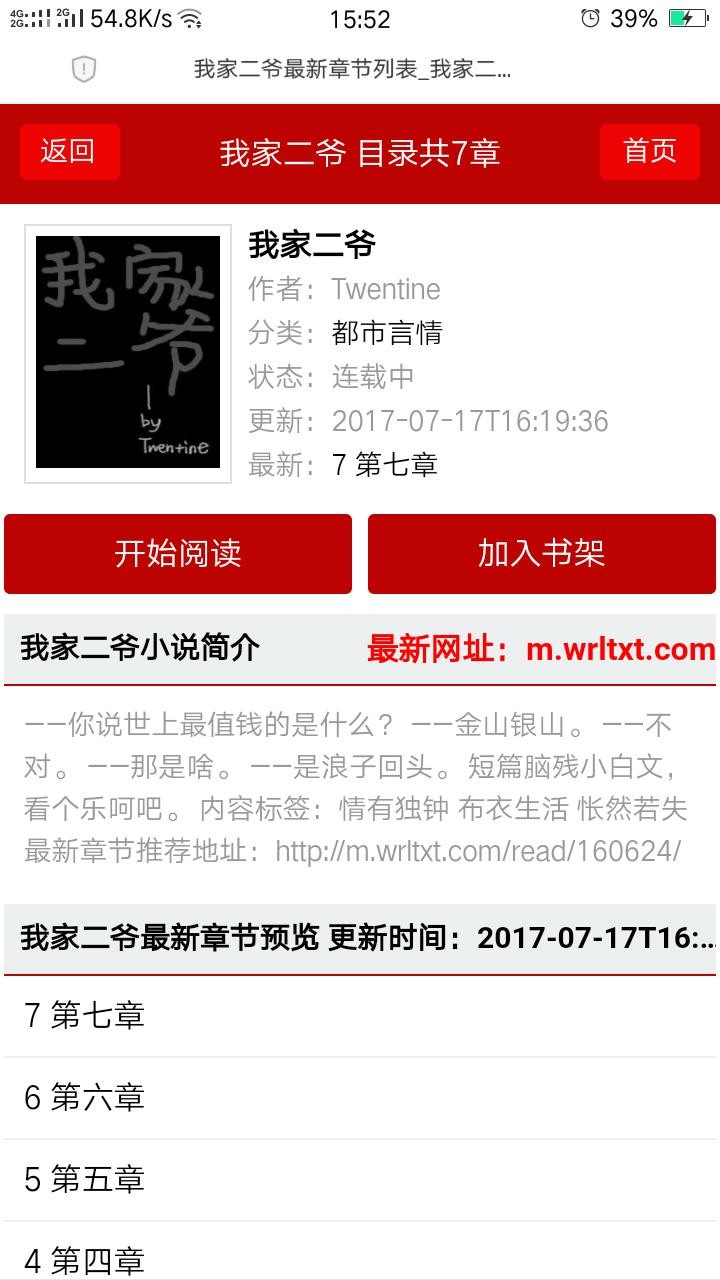Viewport: 720px width, 1280px height.
Task: Tap the page title in the address bar
Action: [x=352, y=69]
